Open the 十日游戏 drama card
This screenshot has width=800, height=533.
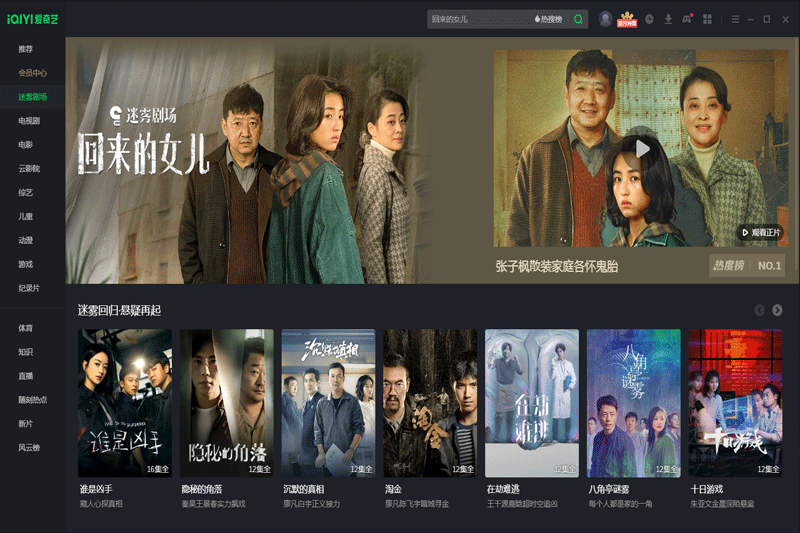tap(735, 403)
